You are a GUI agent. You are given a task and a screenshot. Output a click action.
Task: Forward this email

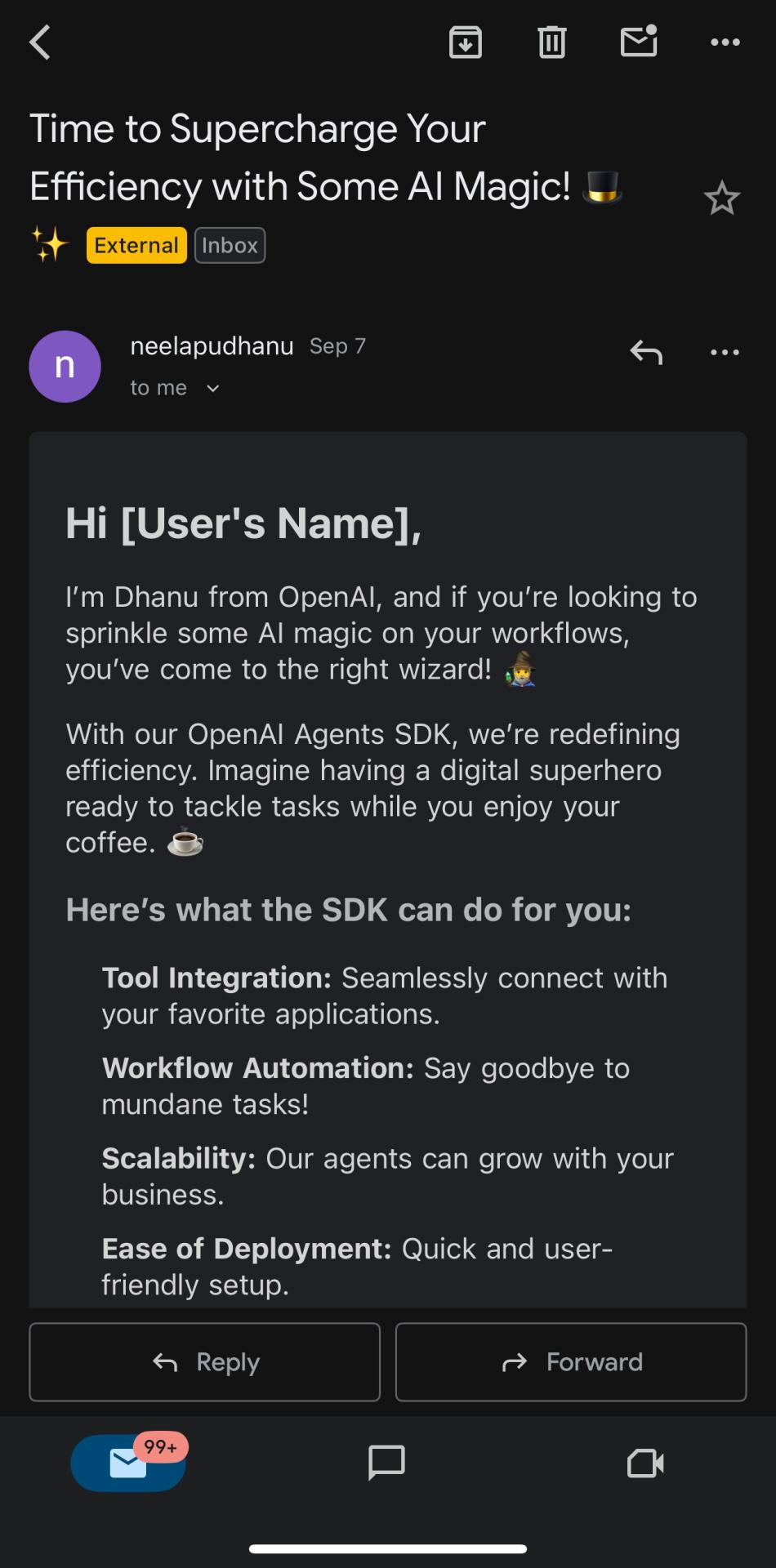(570, 1361)
